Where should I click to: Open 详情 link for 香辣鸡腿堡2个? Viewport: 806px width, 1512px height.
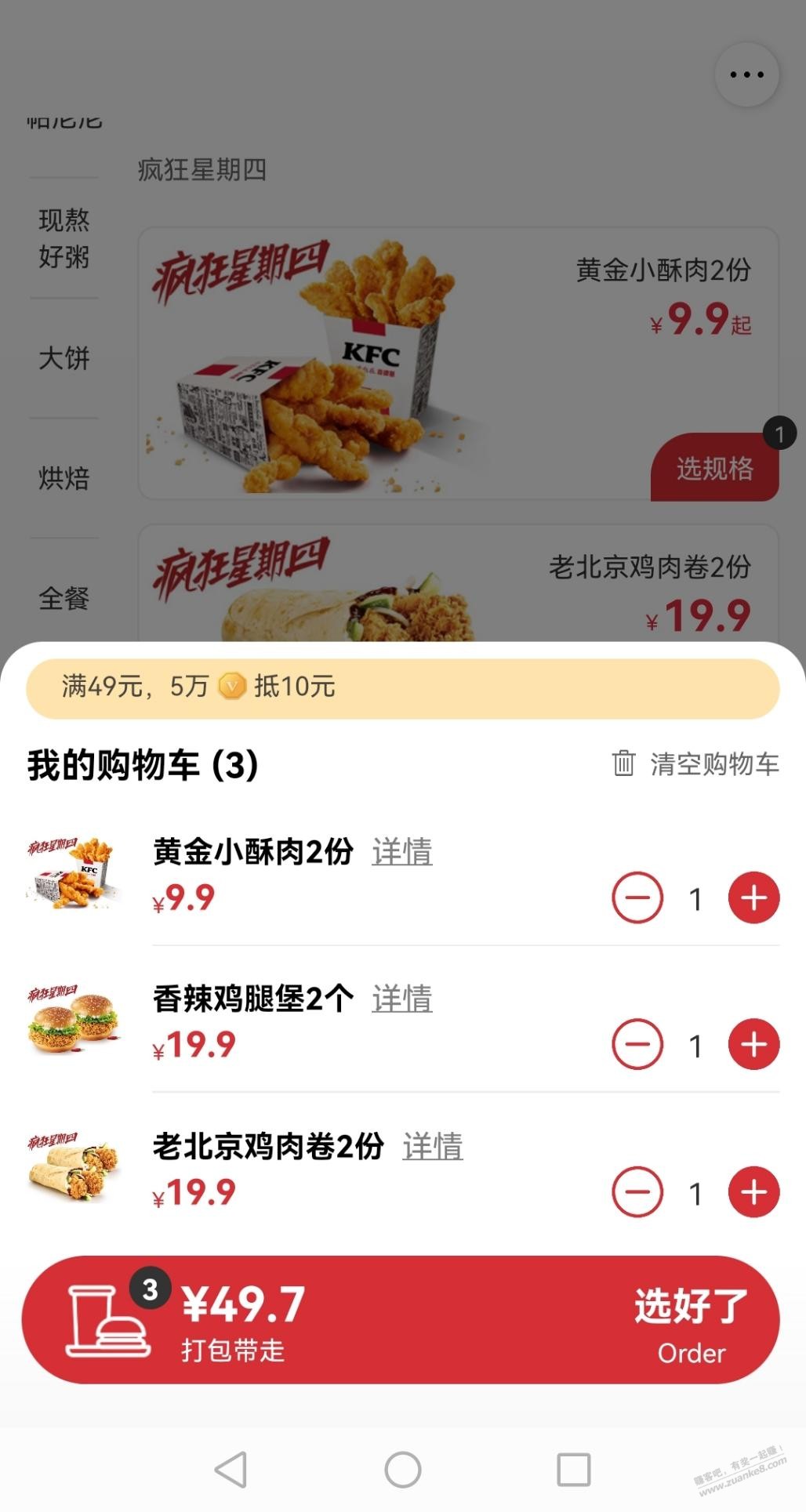point(401,999)
